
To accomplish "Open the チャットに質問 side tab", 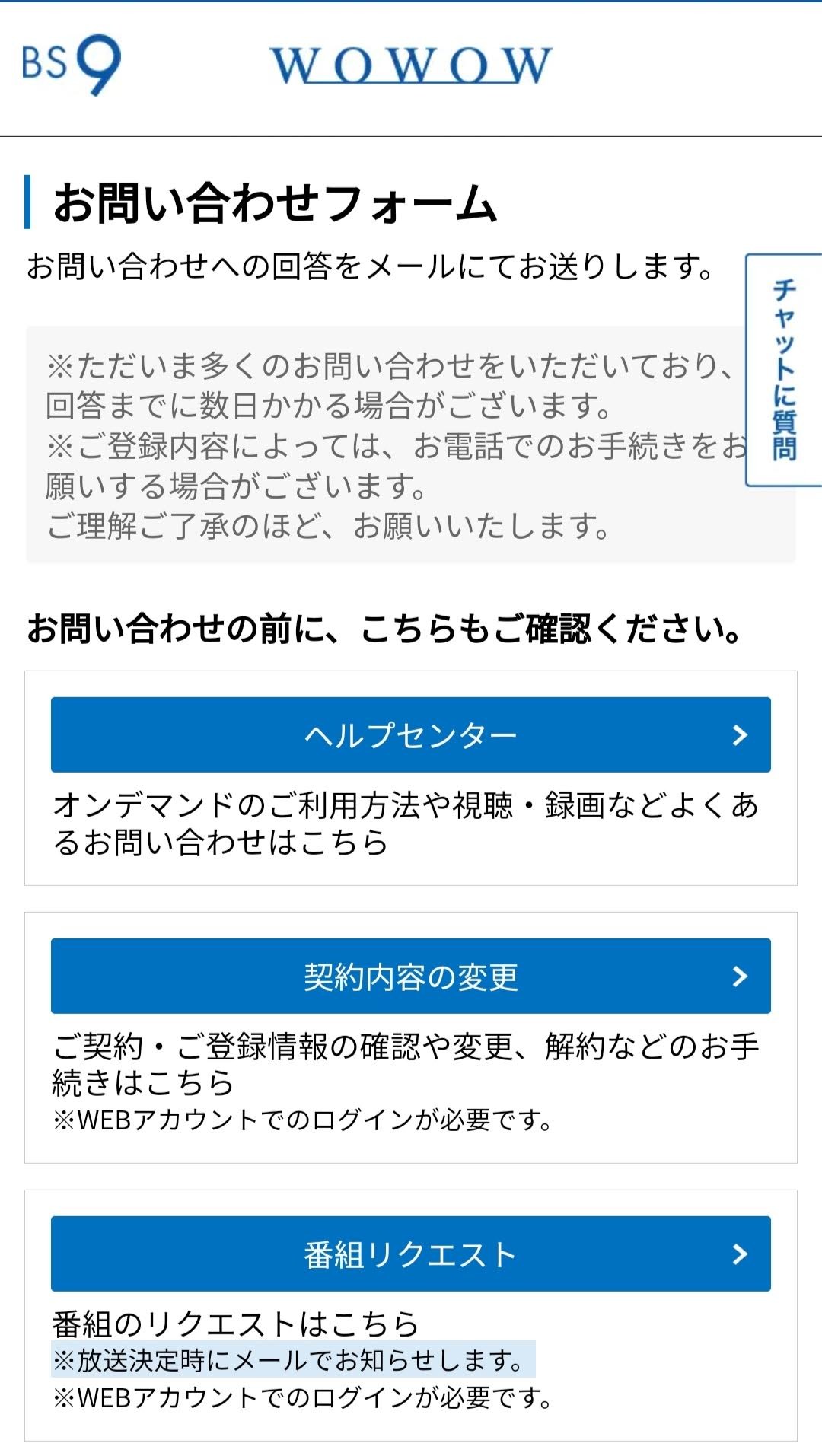I will (784, 370).
